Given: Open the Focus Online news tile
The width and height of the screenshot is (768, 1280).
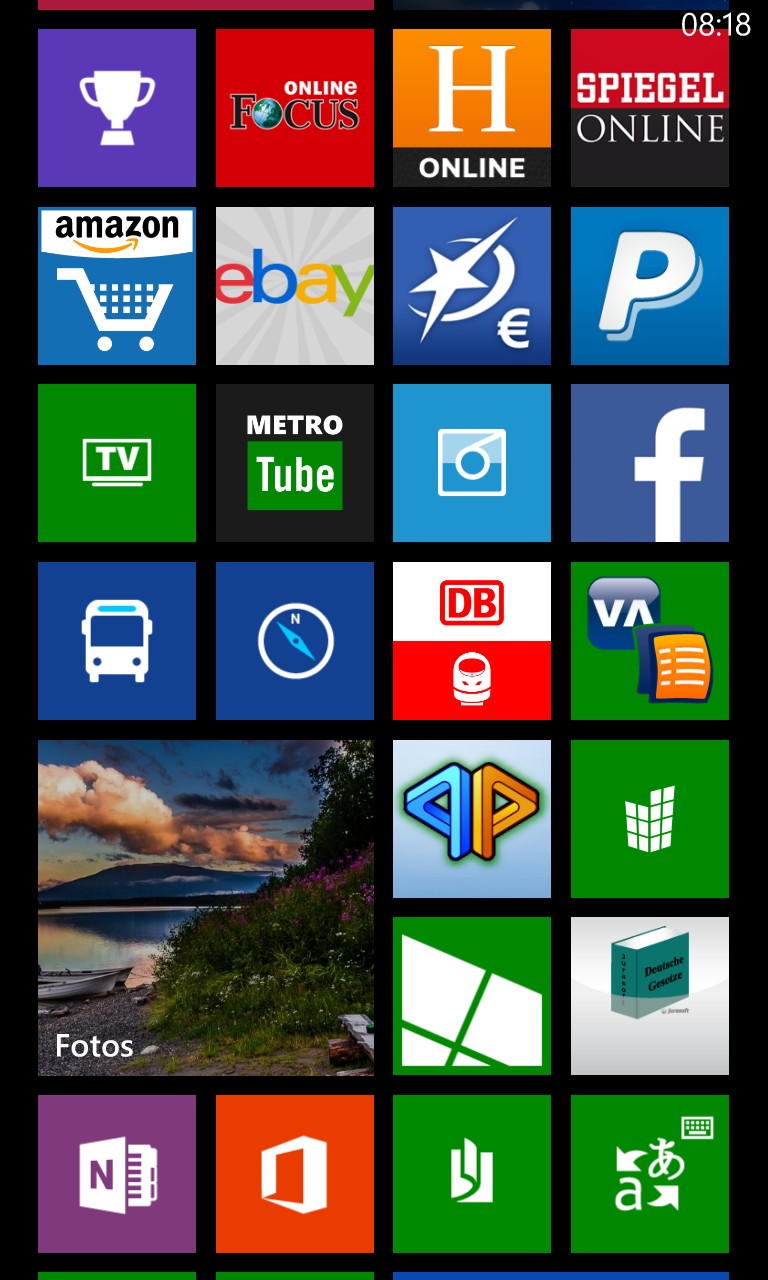Looking at the screenshot, I should click(295, 108).
